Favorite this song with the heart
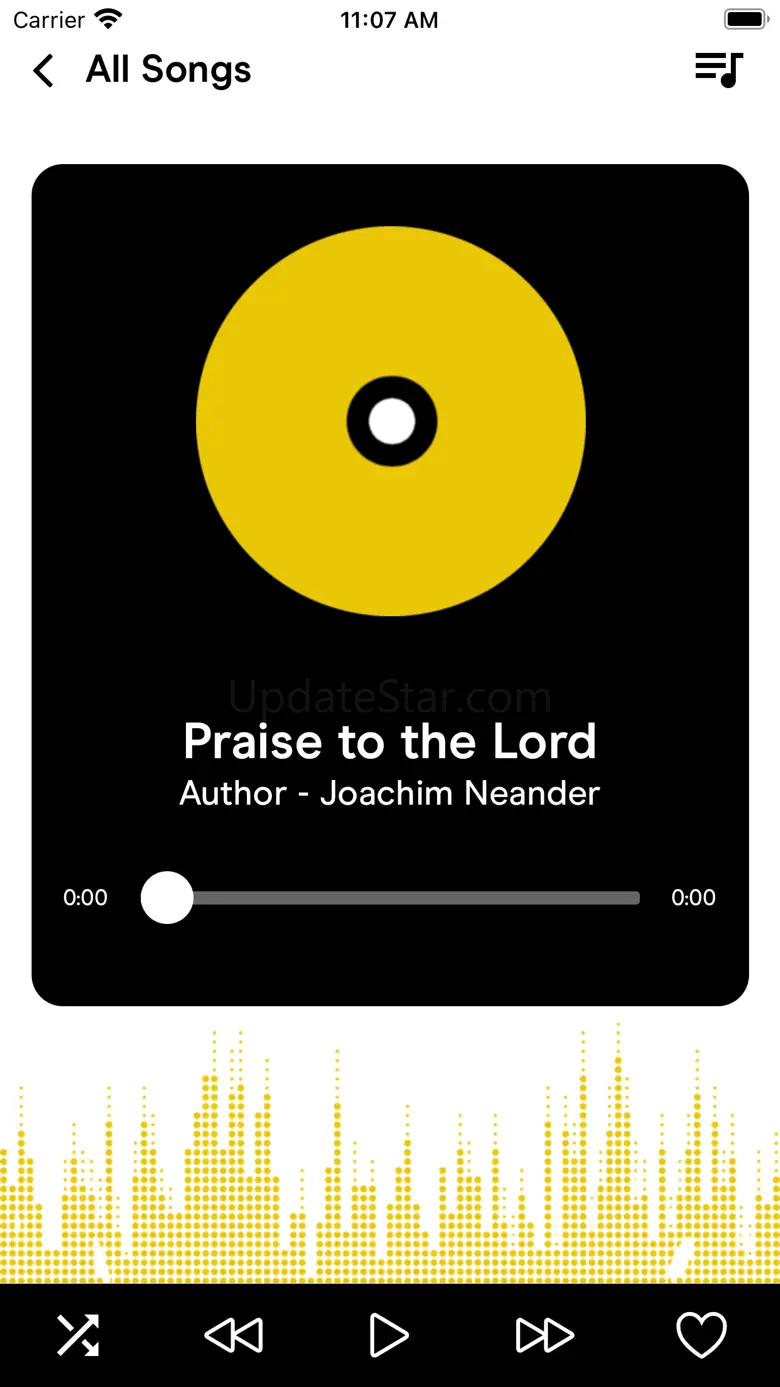This screenshot has width=780, height=1387. pos(701,1335)
